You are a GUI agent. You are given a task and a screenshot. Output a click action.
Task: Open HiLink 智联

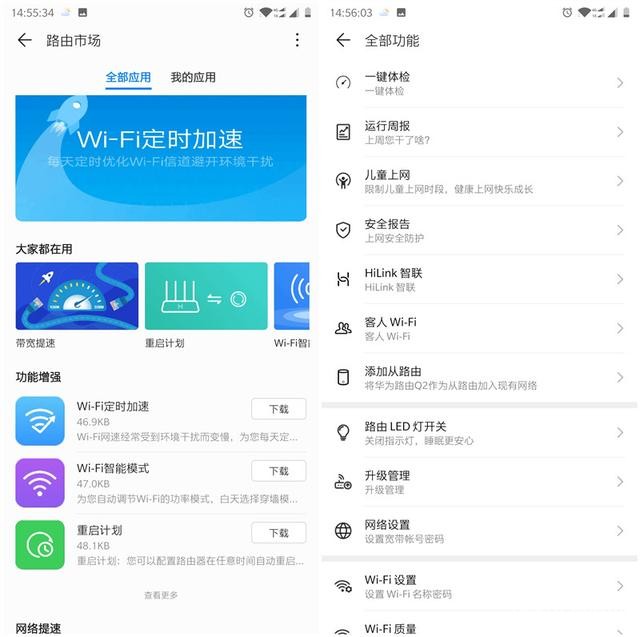(x=478, y=279)
